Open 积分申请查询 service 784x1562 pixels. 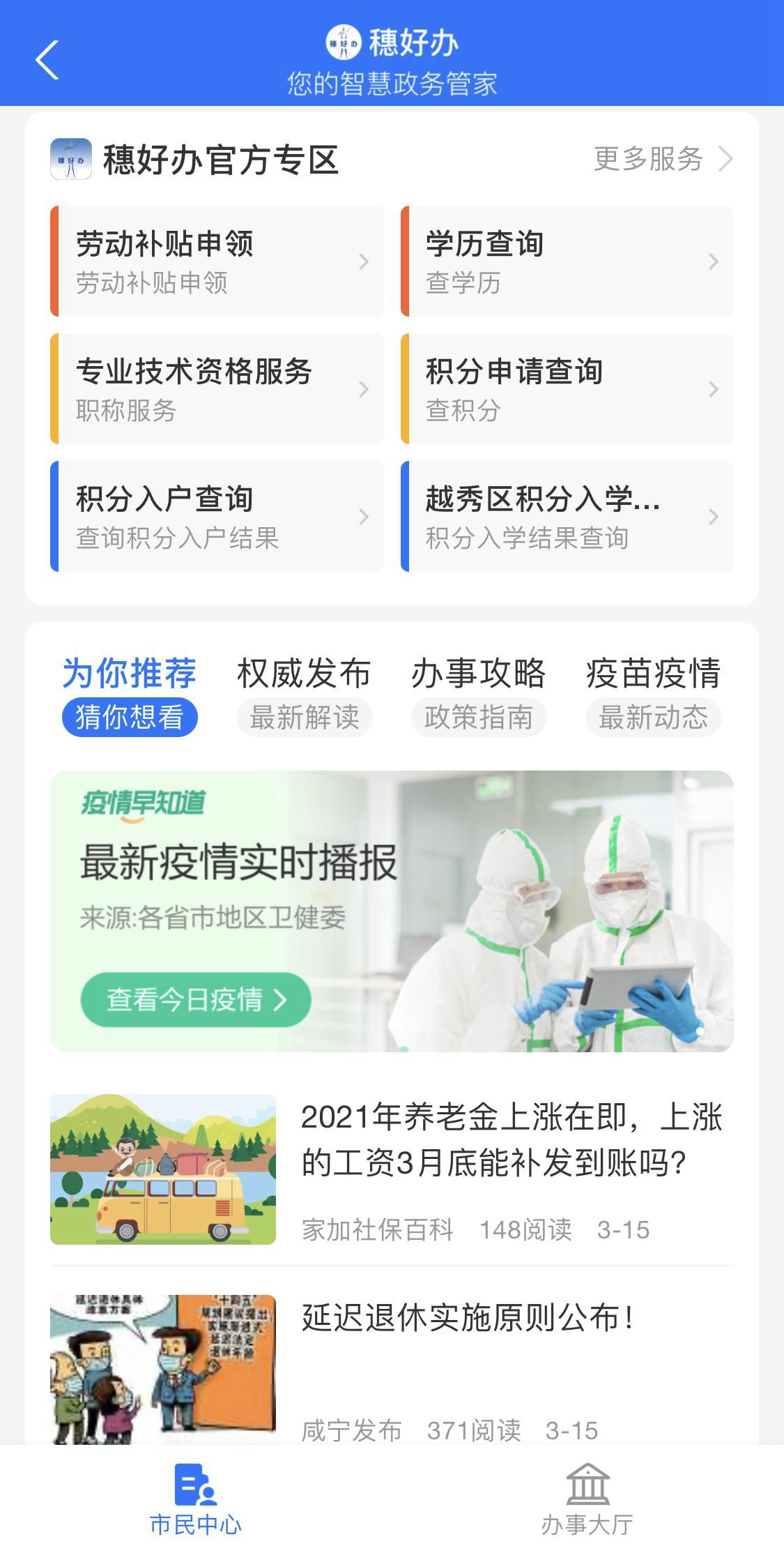click(567, 389)
